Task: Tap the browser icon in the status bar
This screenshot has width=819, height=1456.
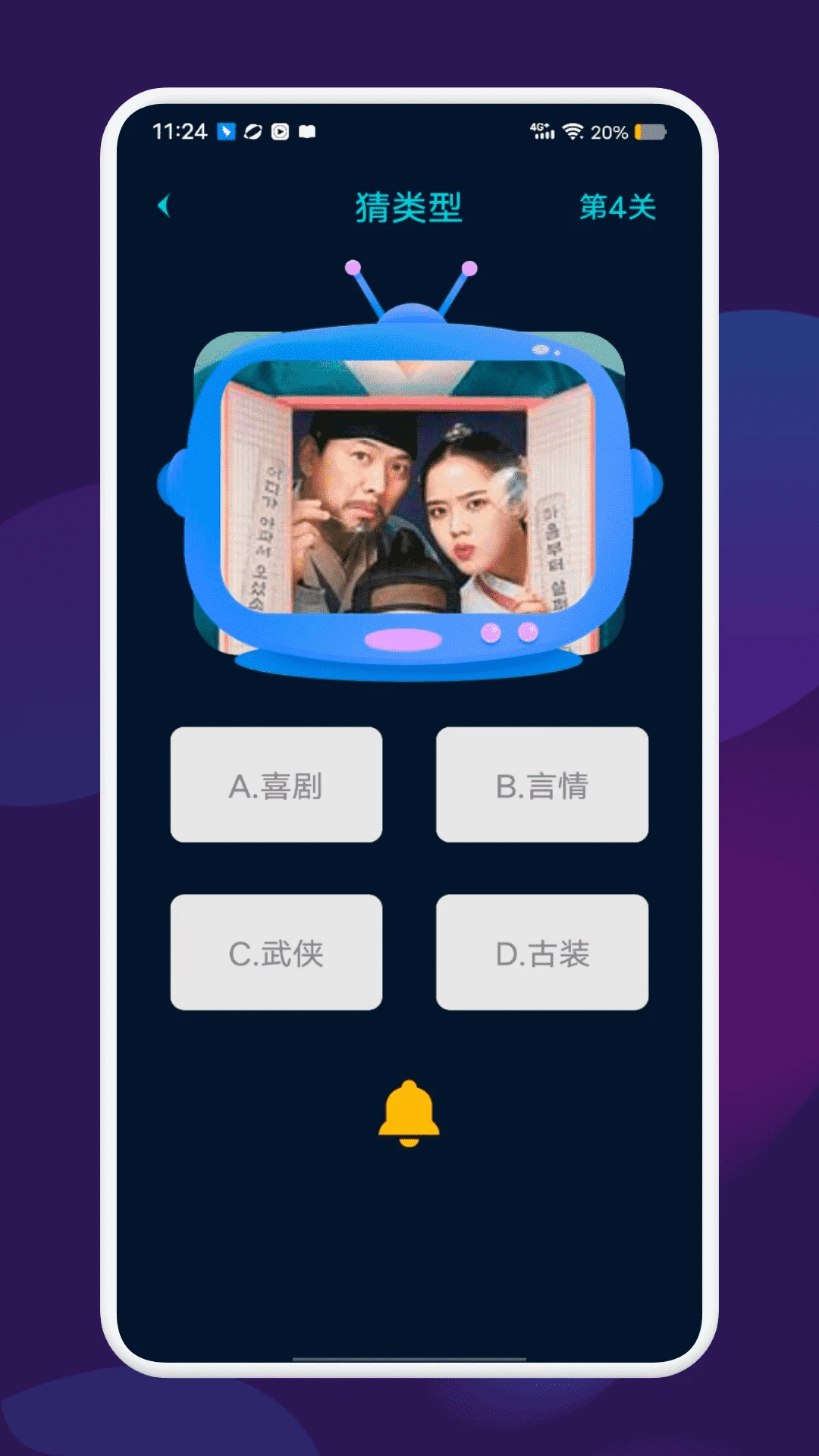Action: click(x=253, y=131)
